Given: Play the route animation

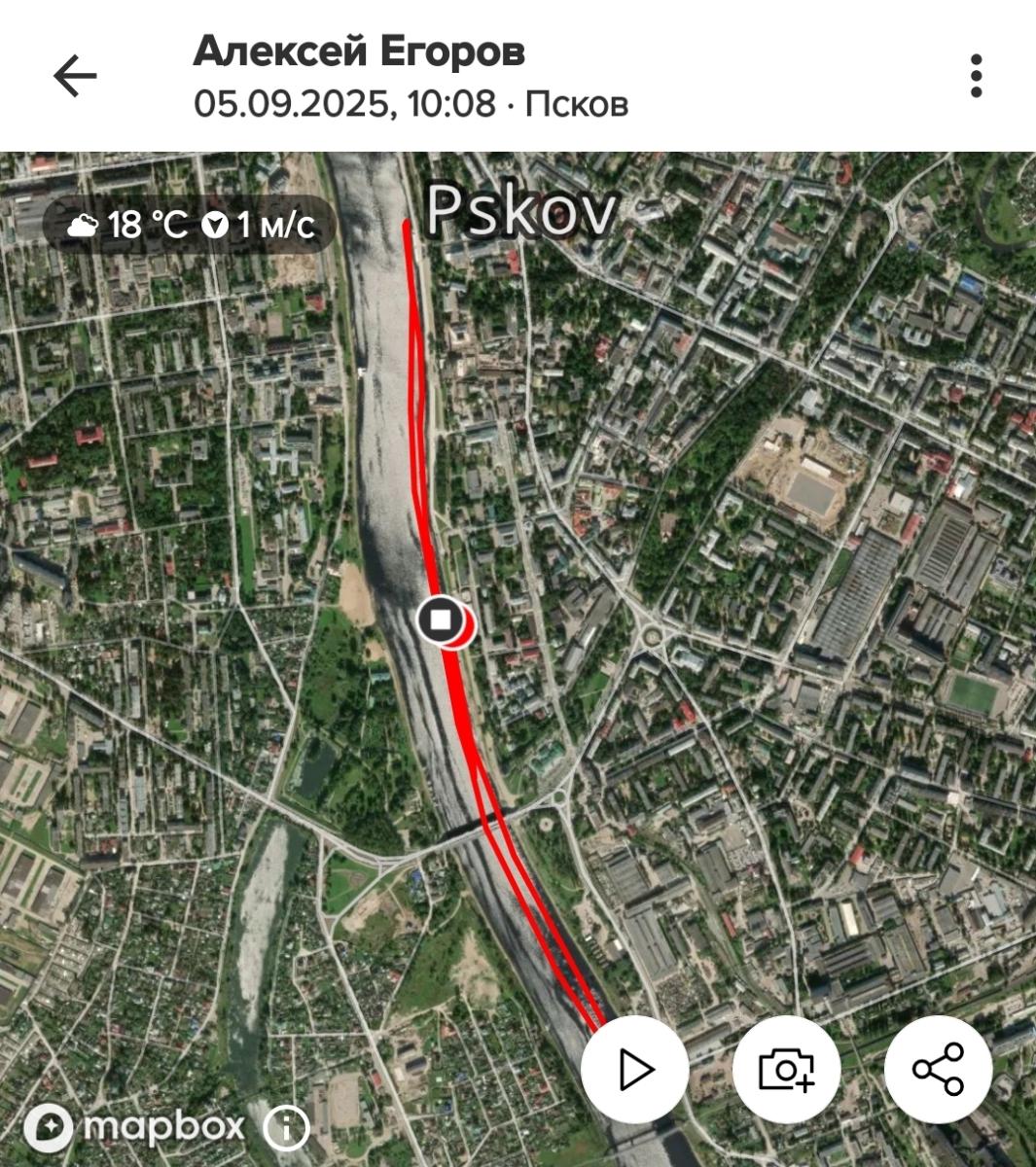Looking at the screenshot, I should pyautogui.click(x=635, y=1070).
